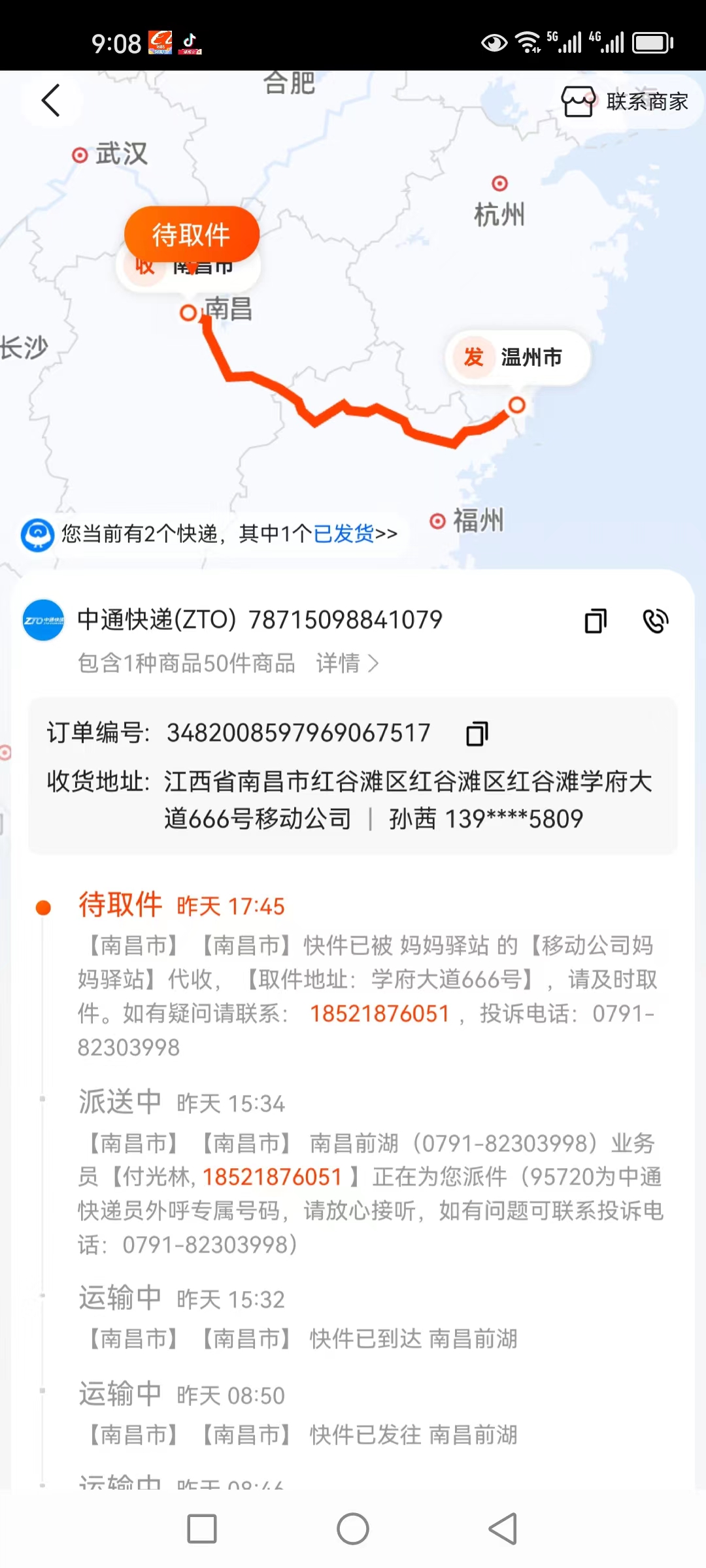Tap the 待取件 bubble on the map
Viewport: 706px width, 1568px height.
pyautogui.click(x=192, y=234)
